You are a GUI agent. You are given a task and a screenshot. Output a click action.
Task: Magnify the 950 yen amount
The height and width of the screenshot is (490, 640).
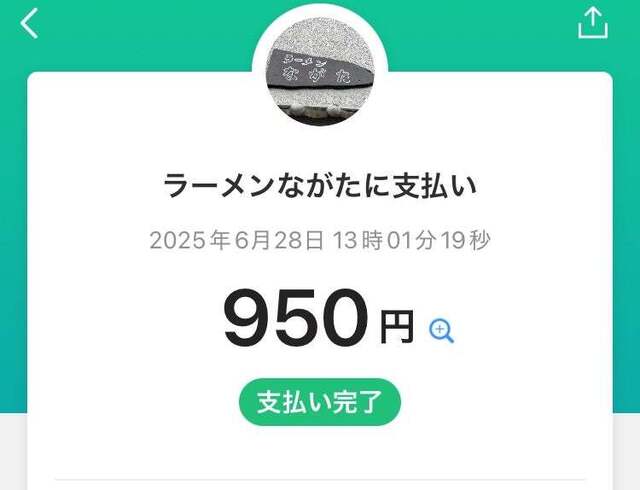(441, 330)
